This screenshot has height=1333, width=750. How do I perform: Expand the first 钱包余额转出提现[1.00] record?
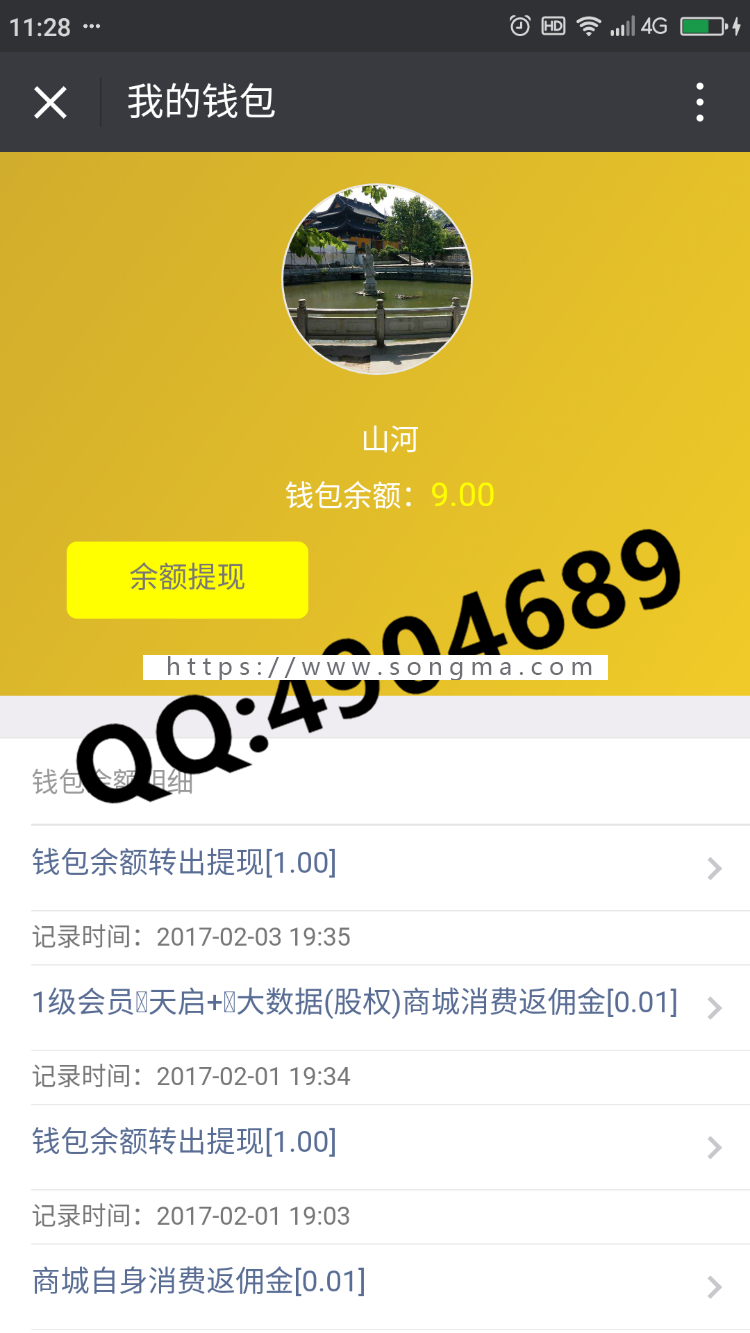tap(375, 863)
